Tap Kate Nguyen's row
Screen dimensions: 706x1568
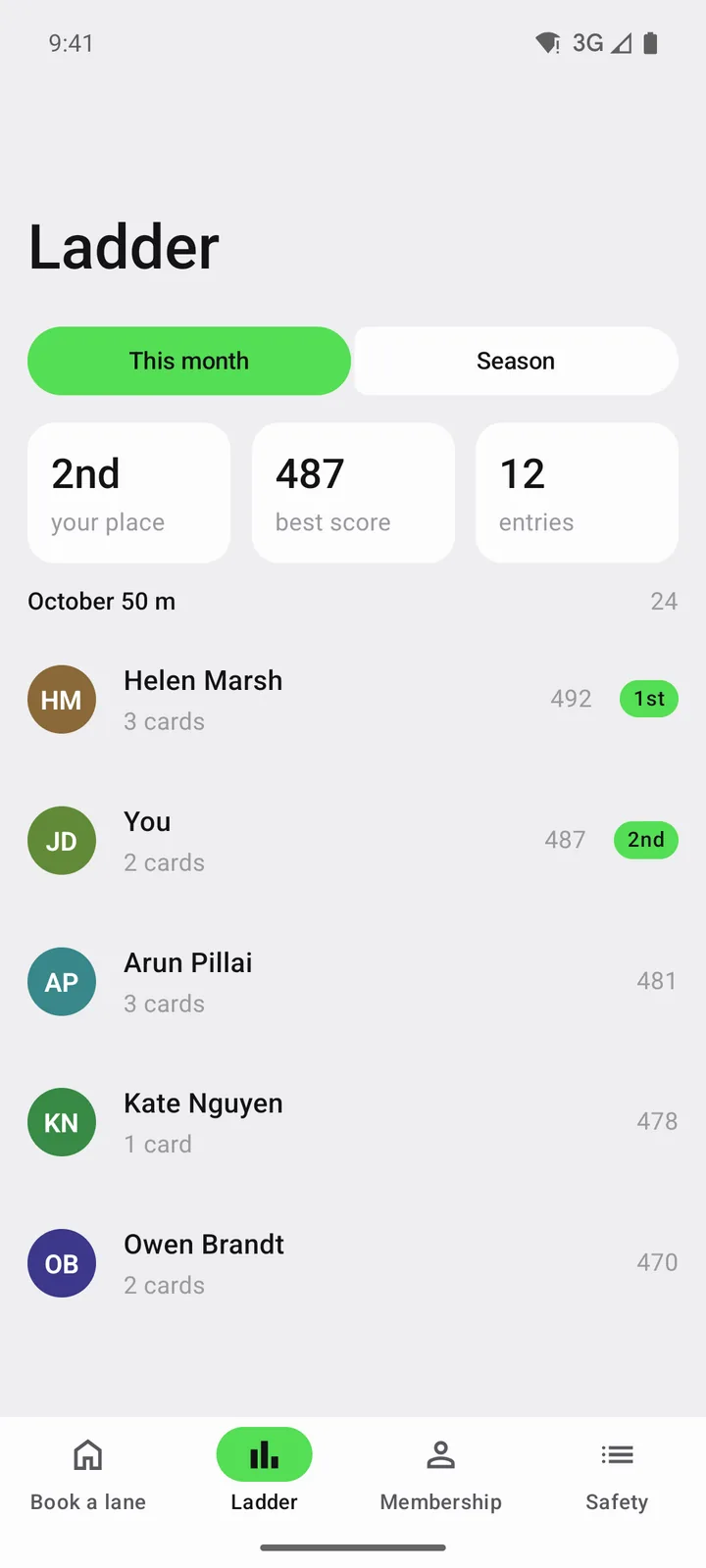click(353, 1123)
